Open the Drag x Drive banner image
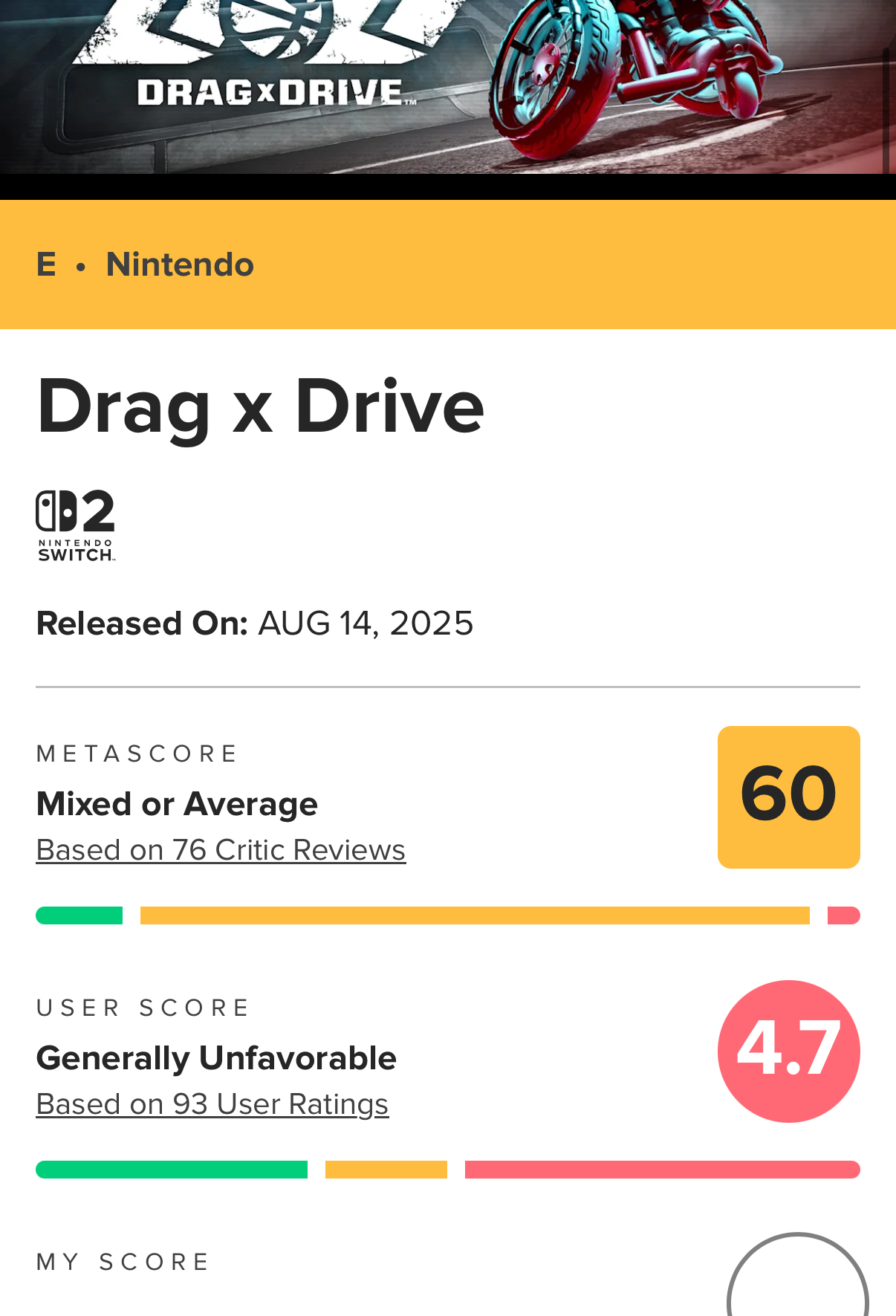The height and width of the screenshot is (1316, 896). [448, 87]
